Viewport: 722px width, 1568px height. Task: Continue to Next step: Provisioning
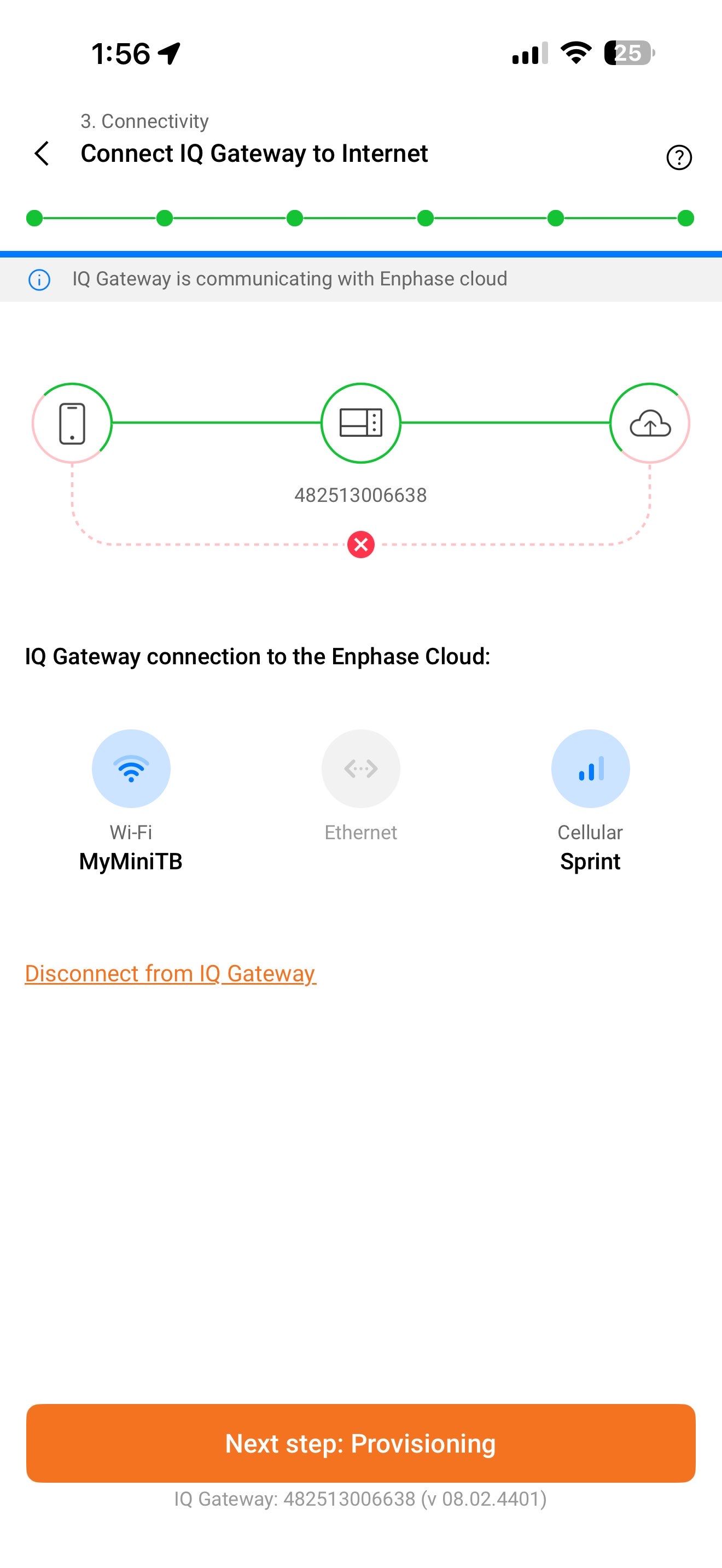pos(360,1443)
